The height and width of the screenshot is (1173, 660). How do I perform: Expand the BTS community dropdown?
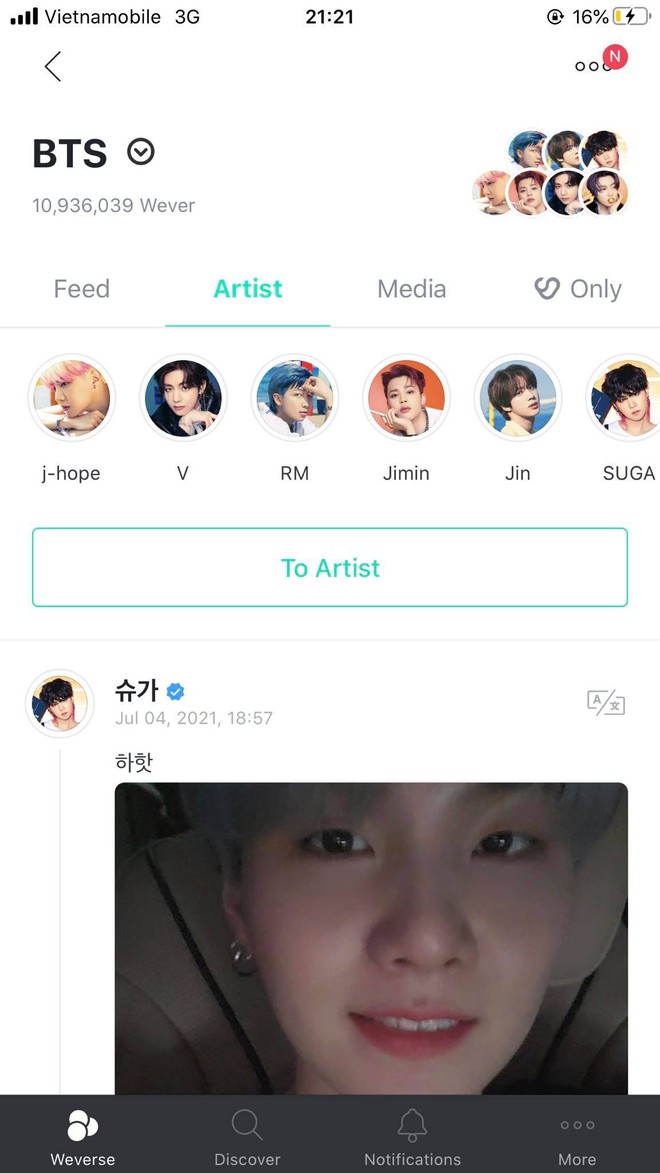(x=141, y=152)
